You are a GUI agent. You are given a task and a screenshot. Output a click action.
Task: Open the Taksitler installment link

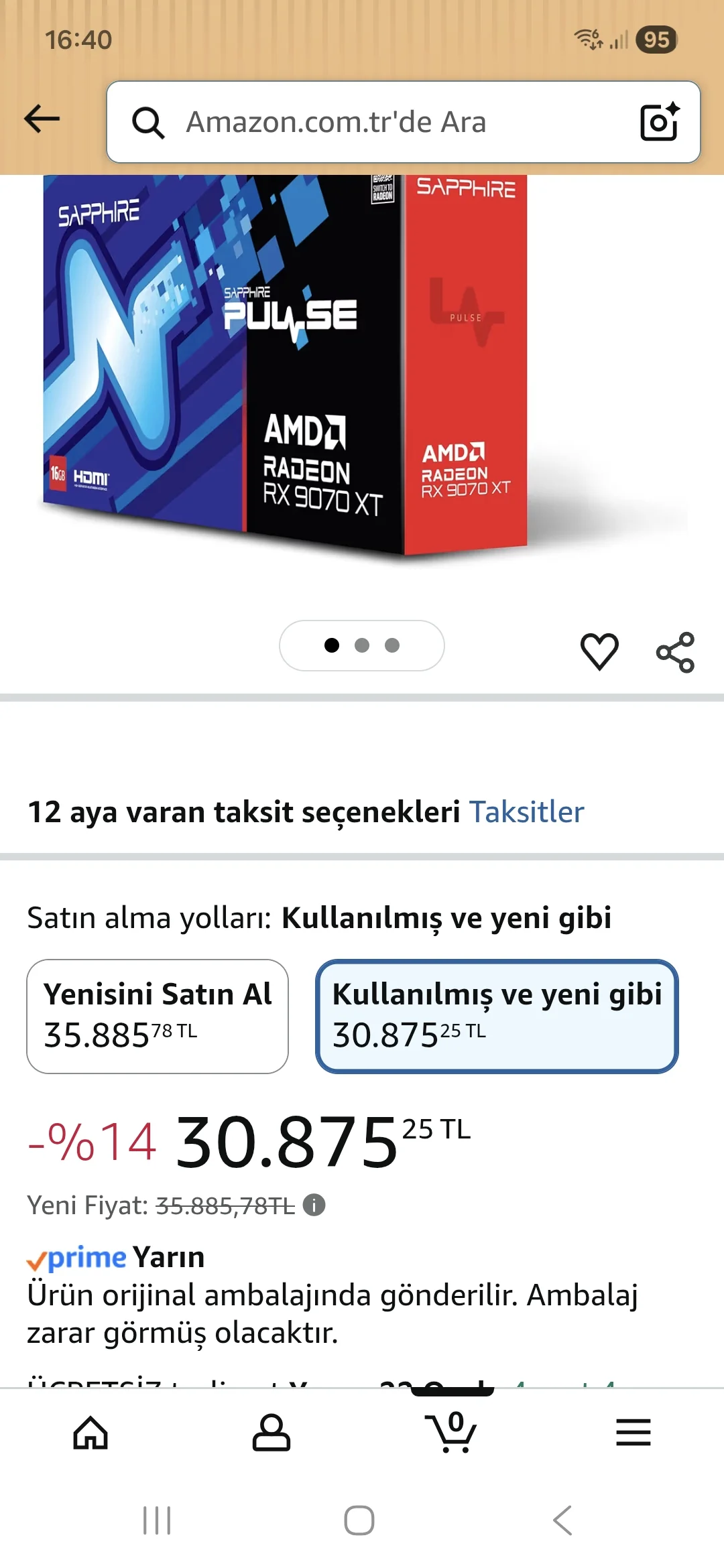pyautogui.click(x=526, y=812)
